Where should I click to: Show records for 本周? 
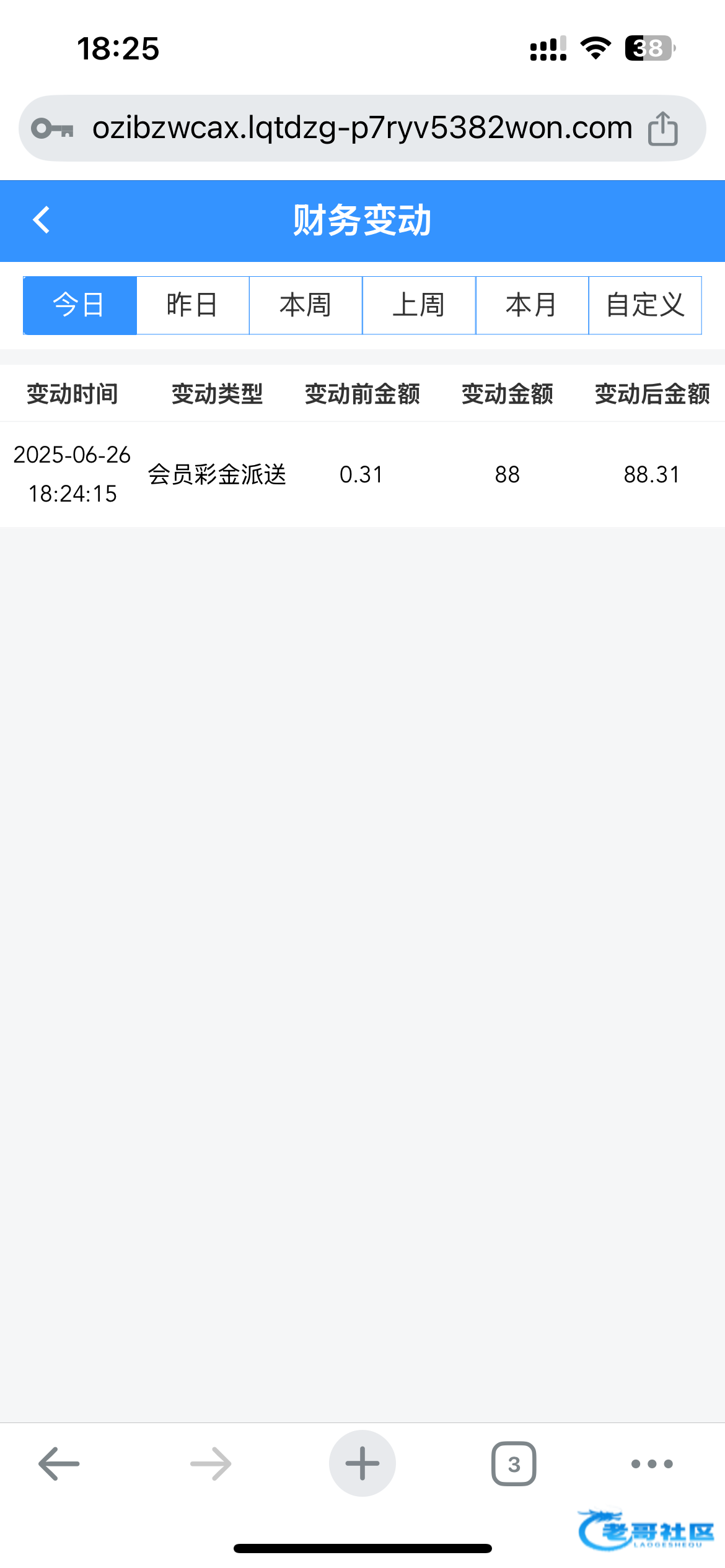(305, 305)
